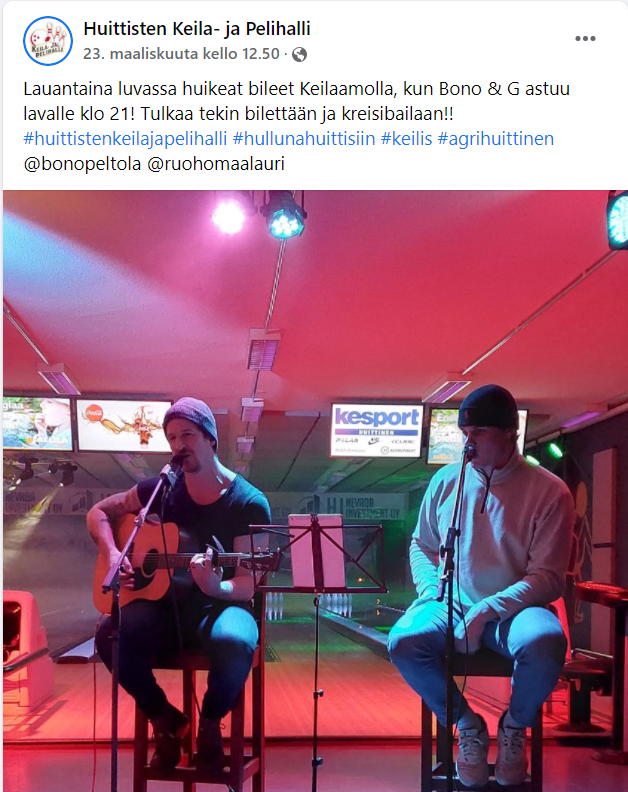Open the #keilis hashtag
The width and height of the screenshot is (628, 792).
point(406,138)
